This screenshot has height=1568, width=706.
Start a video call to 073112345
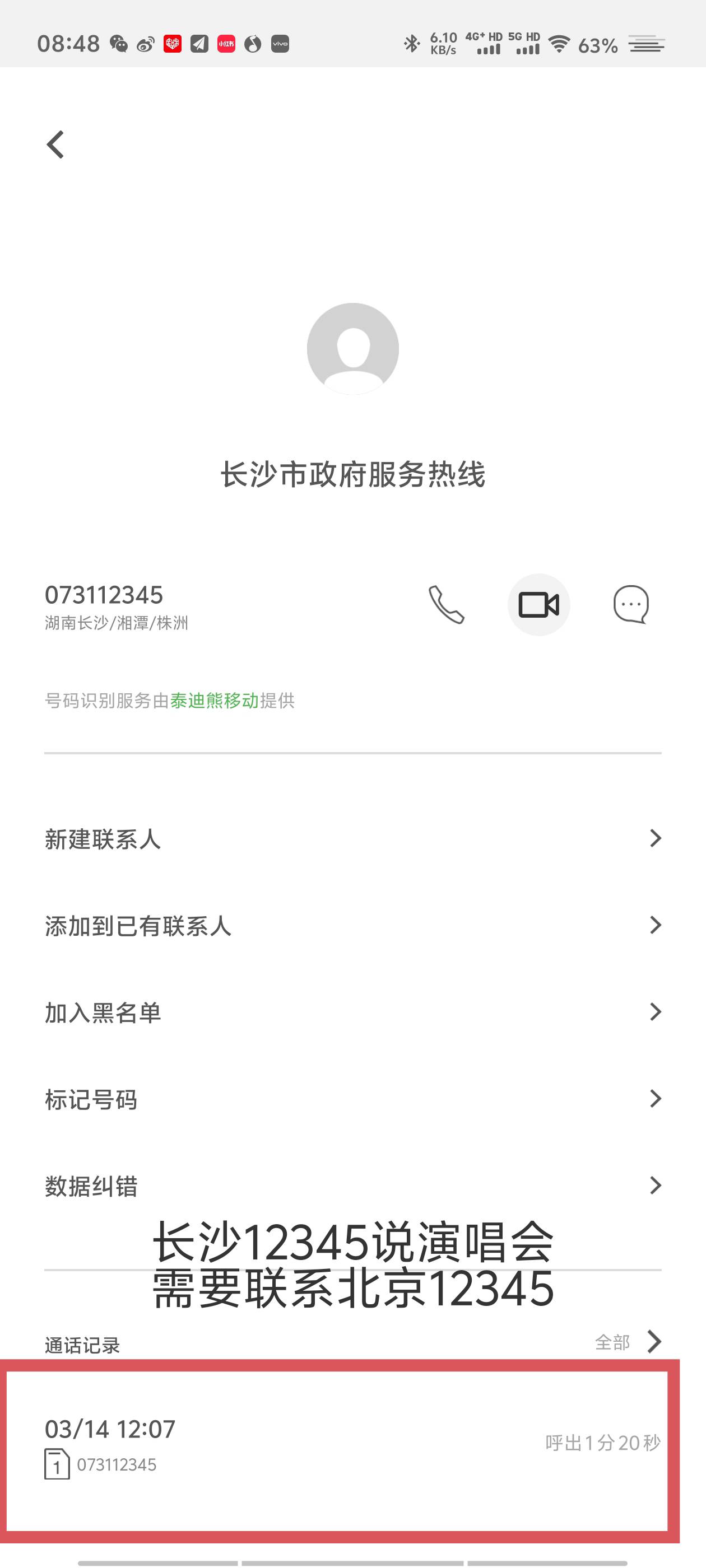tap(538, 604)
